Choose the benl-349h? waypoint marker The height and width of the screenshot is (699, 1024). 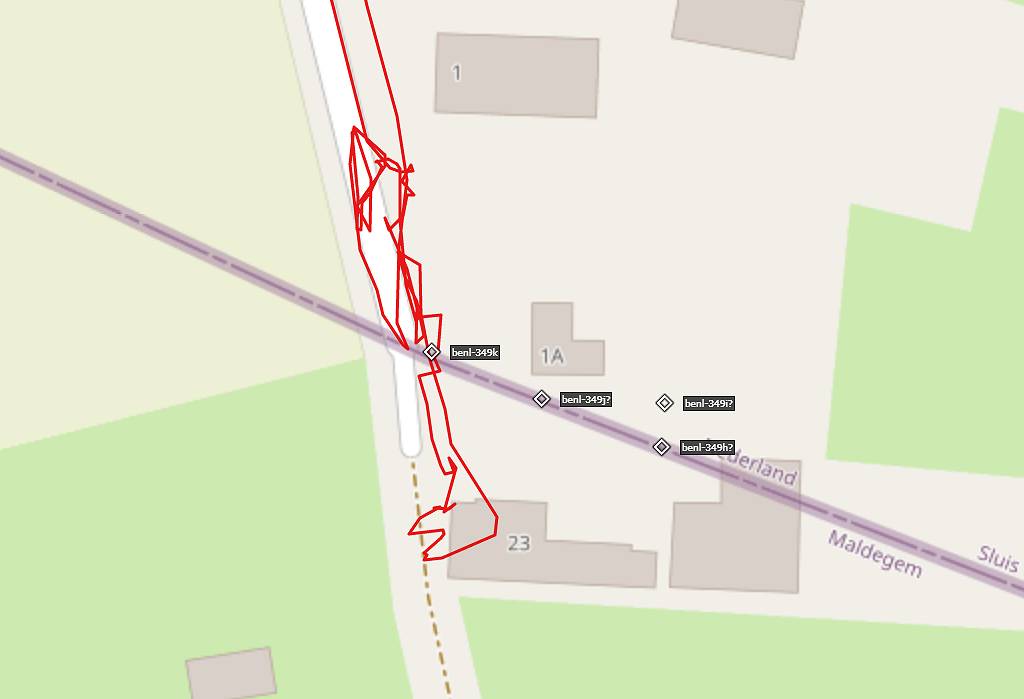[661, 447]
